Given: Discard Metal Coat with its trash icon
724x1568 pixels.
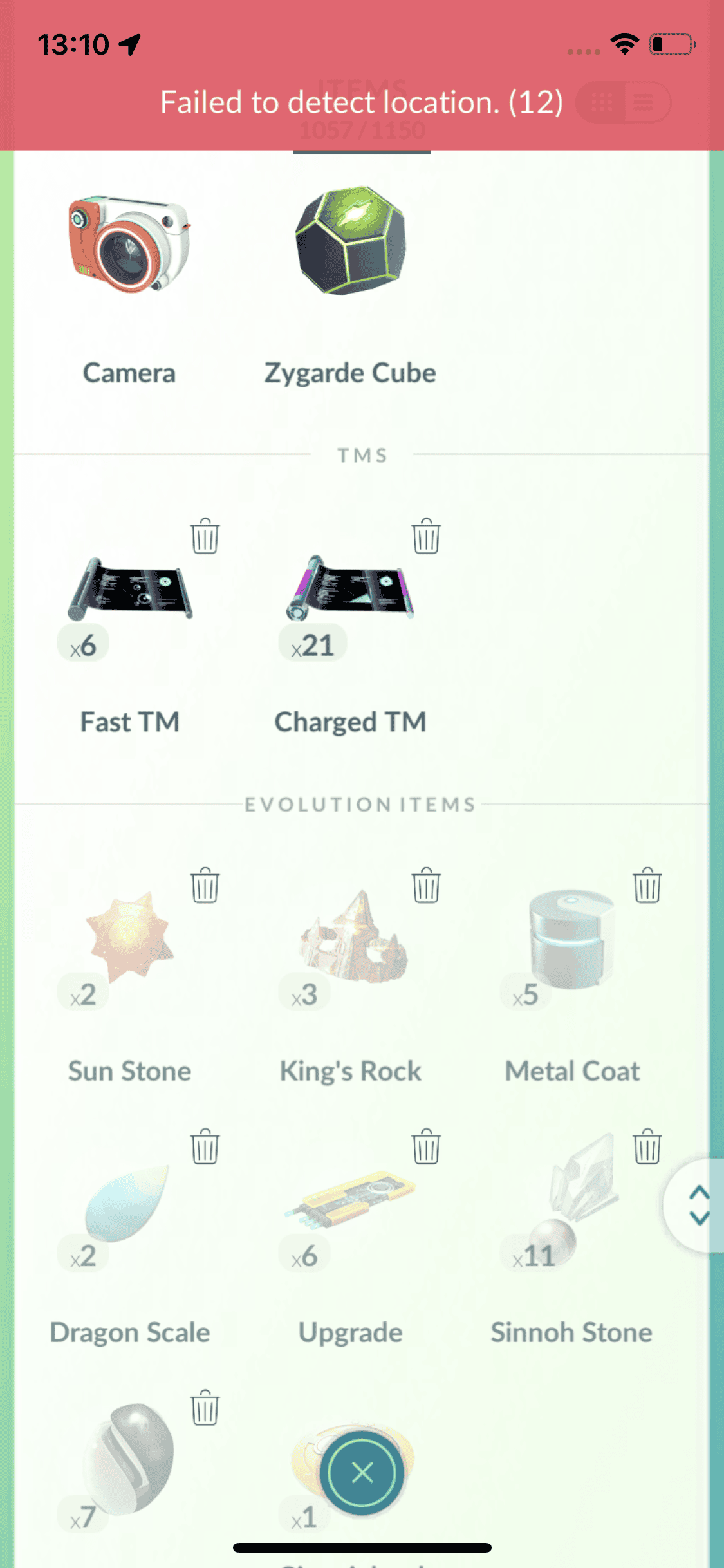Looking at the screenshot, I should 647,885.
